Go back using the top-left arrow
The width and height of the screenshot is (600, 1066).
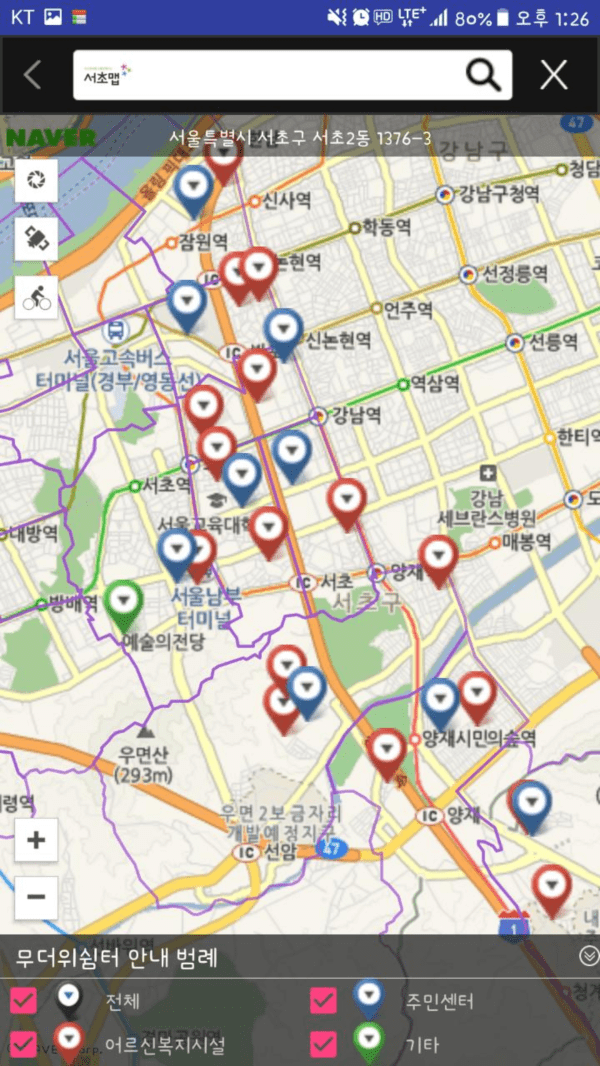point(33,75)
